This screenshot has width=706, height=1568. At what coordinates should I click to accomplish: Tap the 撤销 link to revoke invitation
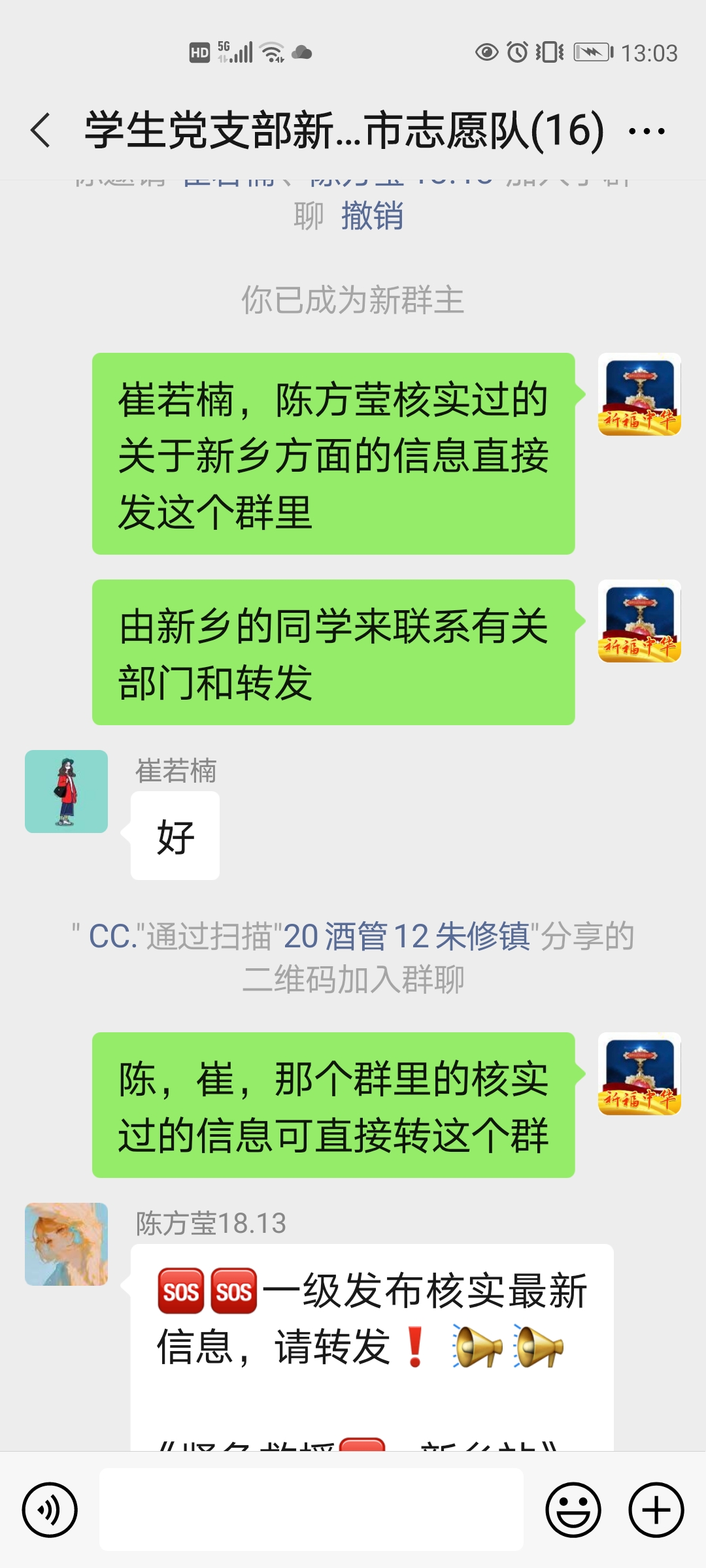pos(372,216)
